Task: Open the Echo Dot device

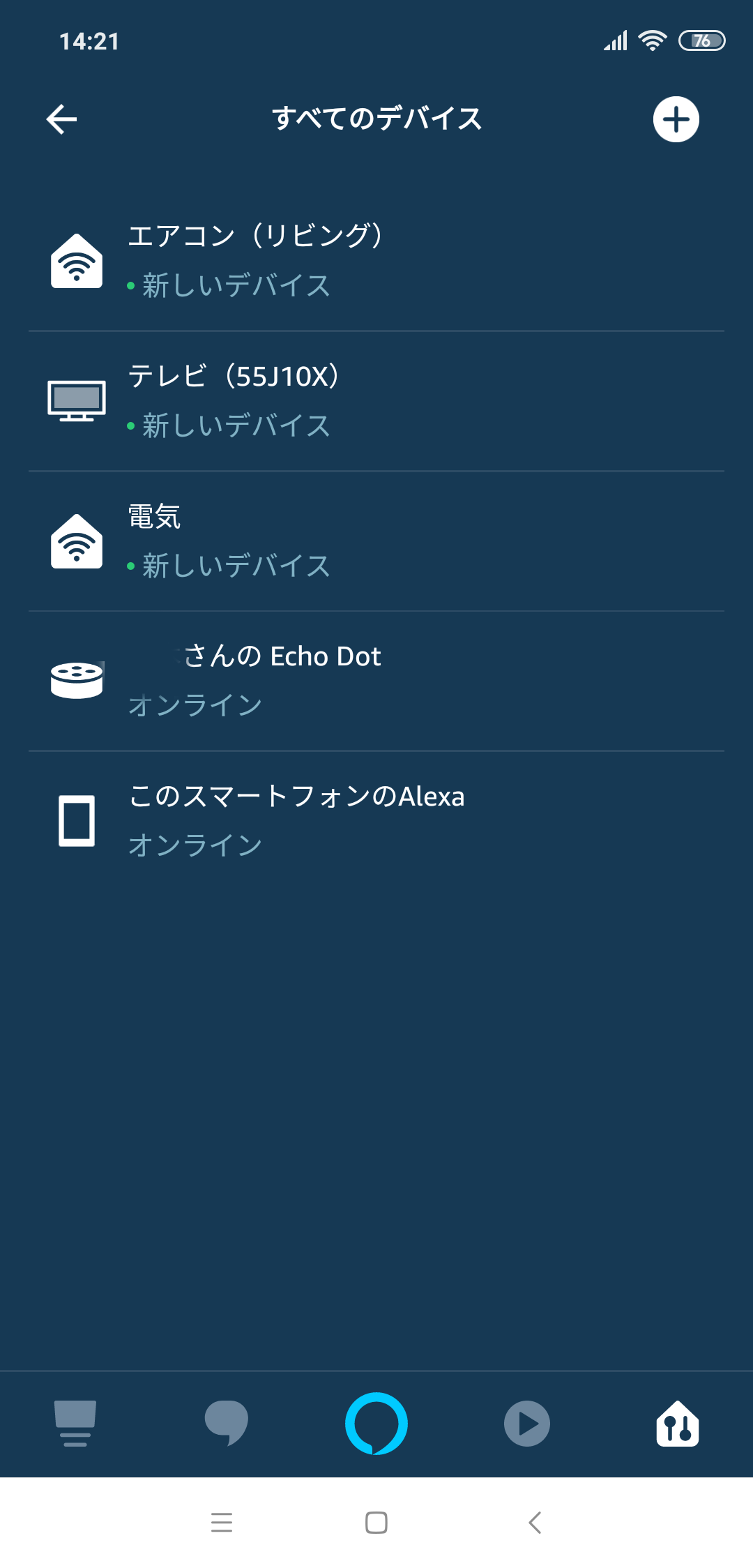Action: 376,681
